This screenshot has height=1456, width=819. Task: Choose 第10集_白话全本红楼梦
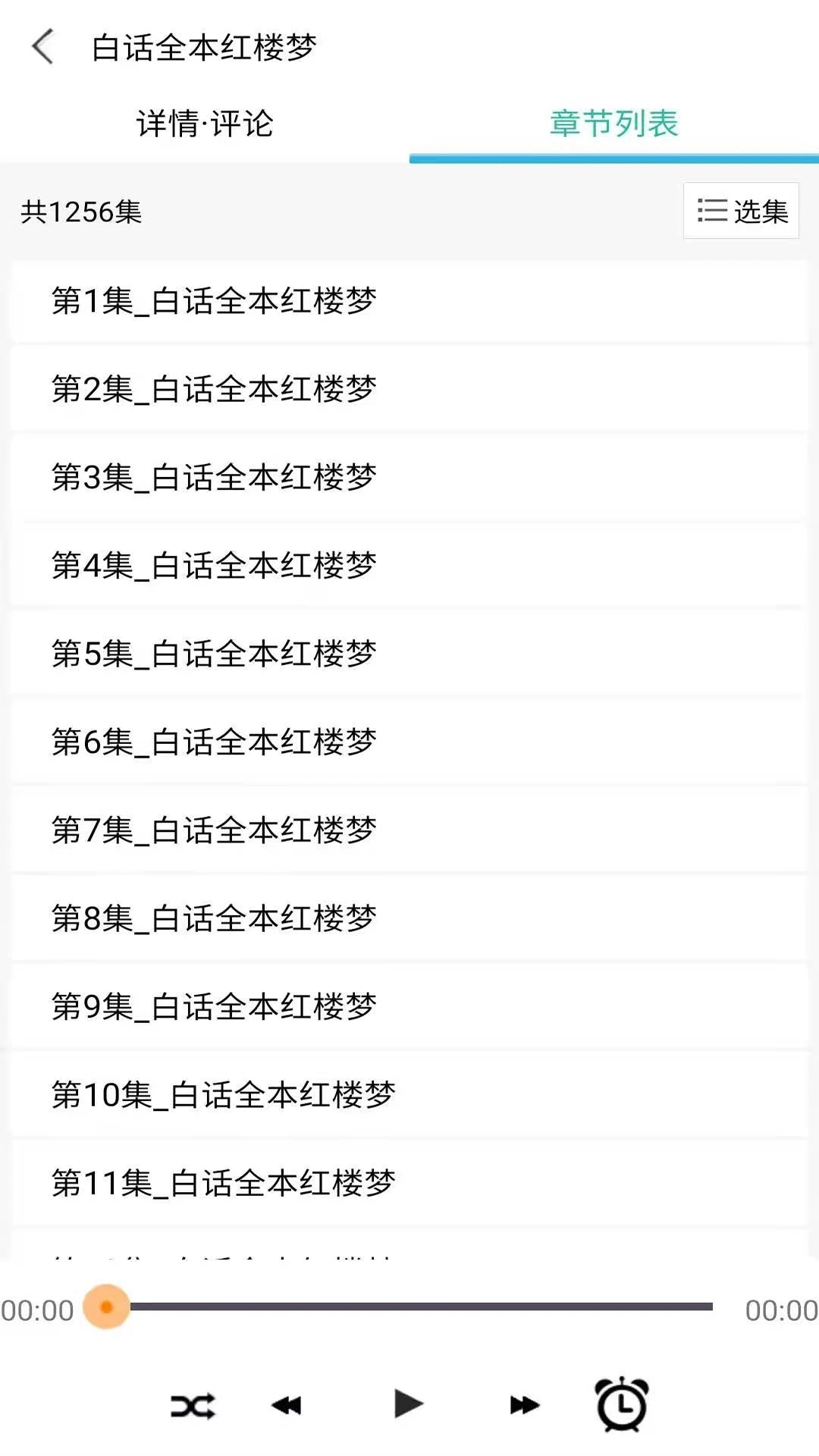[x=409, y=1094]
